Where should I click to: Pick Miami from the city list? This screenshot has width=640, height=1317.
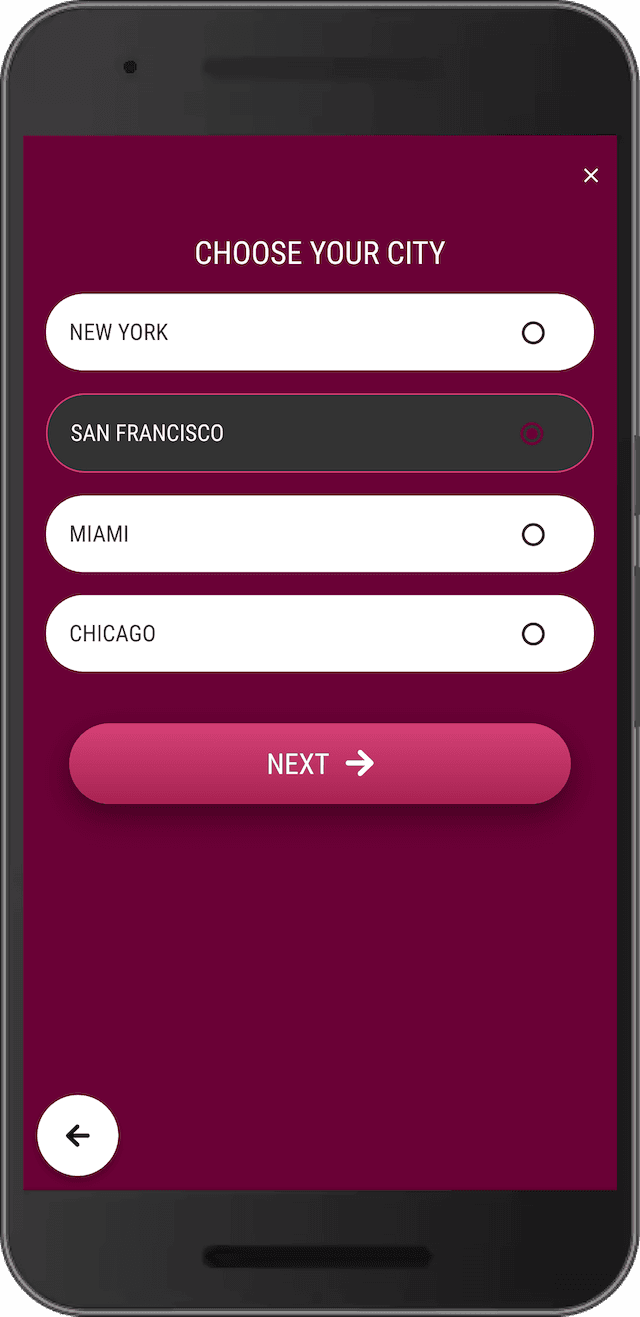point(320,534)
